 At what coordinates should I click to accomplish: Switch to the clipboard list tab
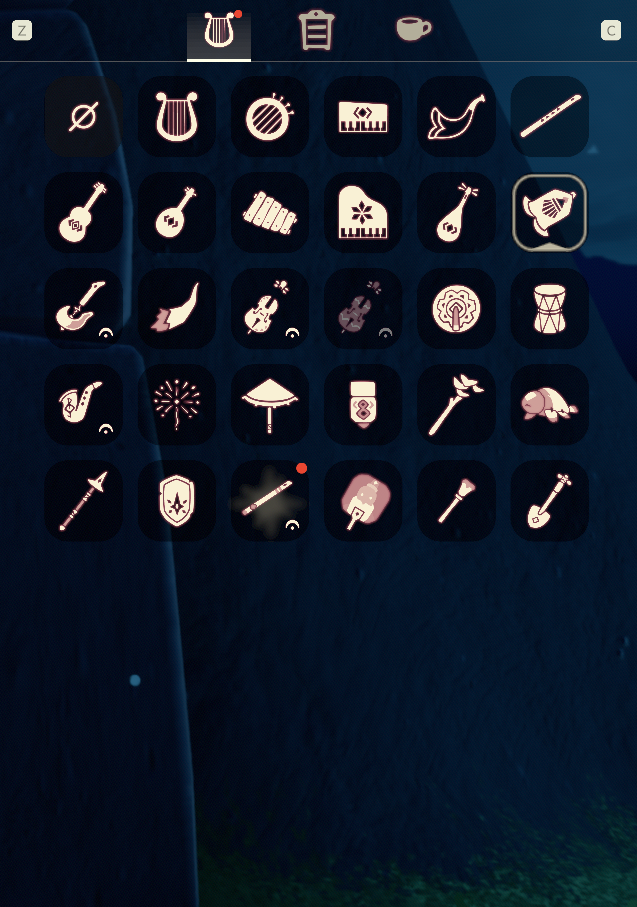316,30
